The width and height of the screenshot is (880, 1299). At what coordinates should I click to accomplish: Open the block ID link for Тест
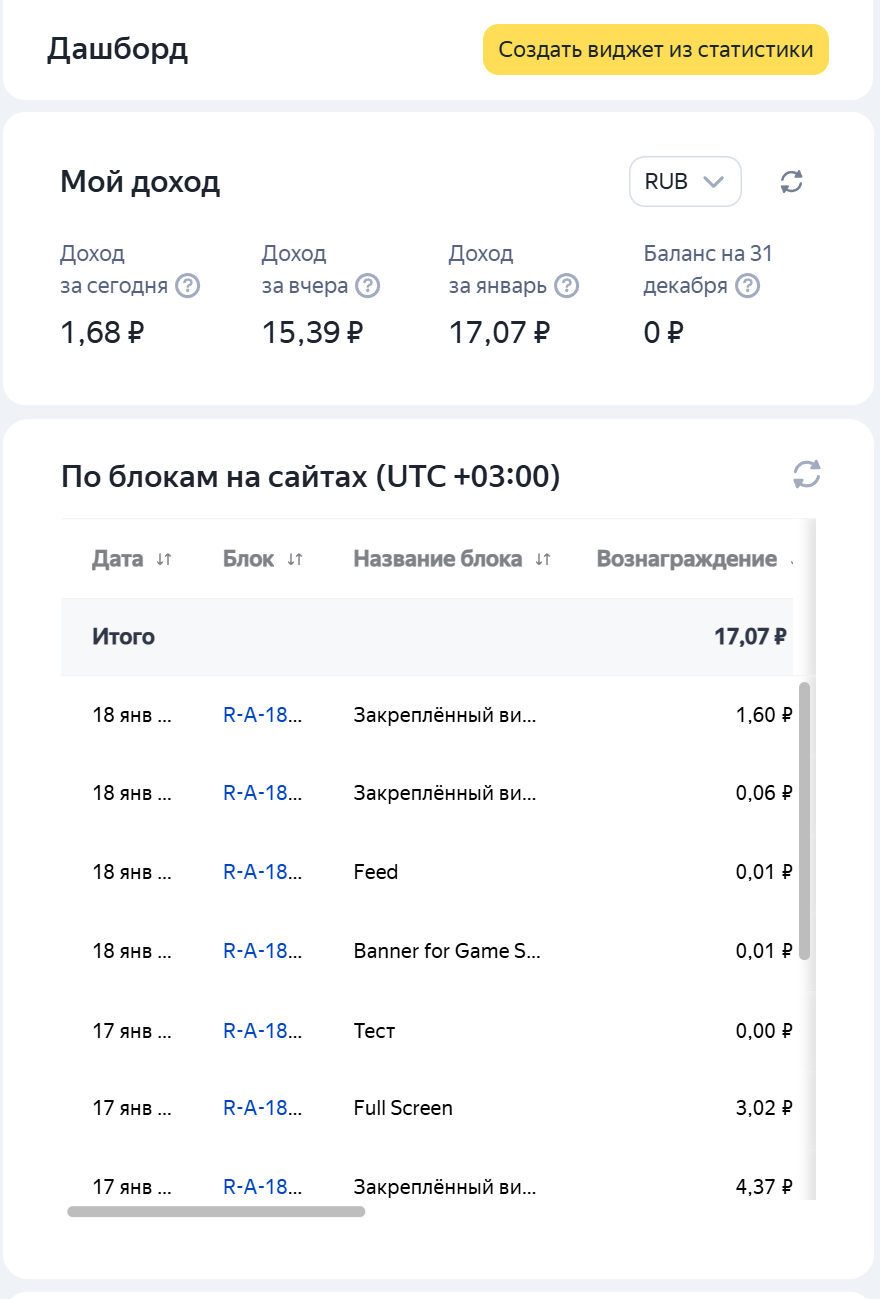point(262,1030)
